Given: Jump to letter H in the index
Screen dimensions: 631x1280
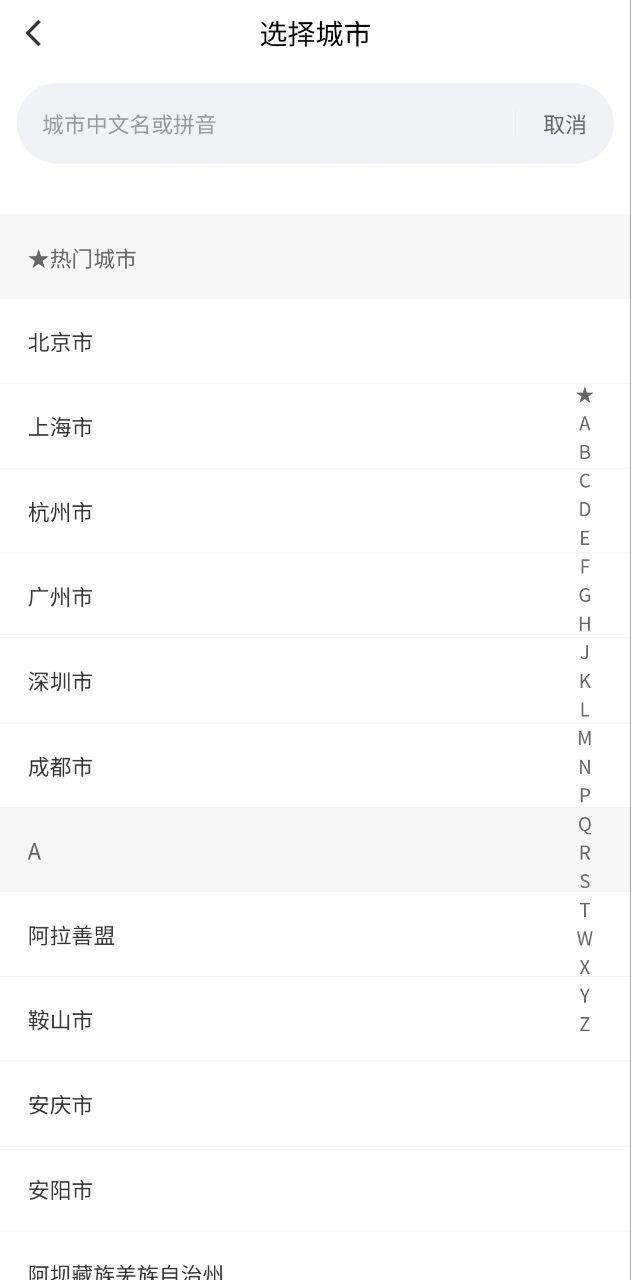Looking at the screenshot, I should (585, 624).
